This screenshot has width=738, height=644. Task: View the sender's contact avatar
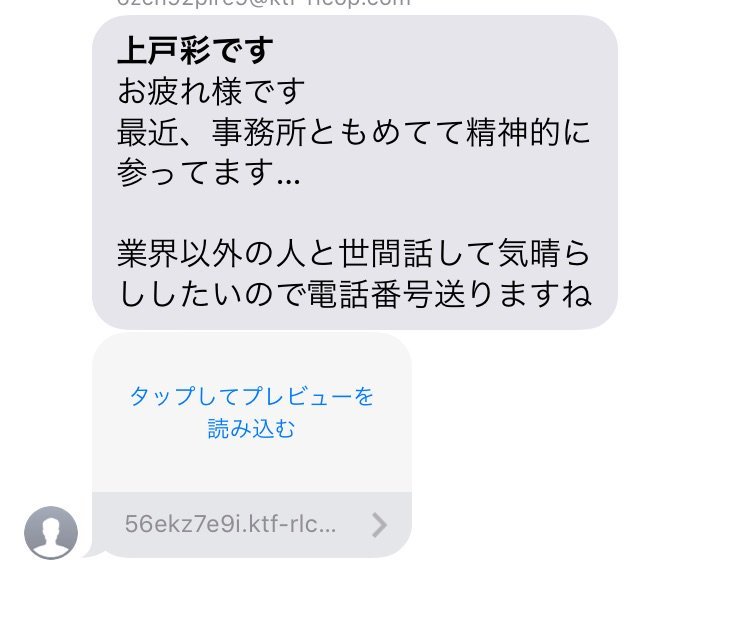coord(51,532)
